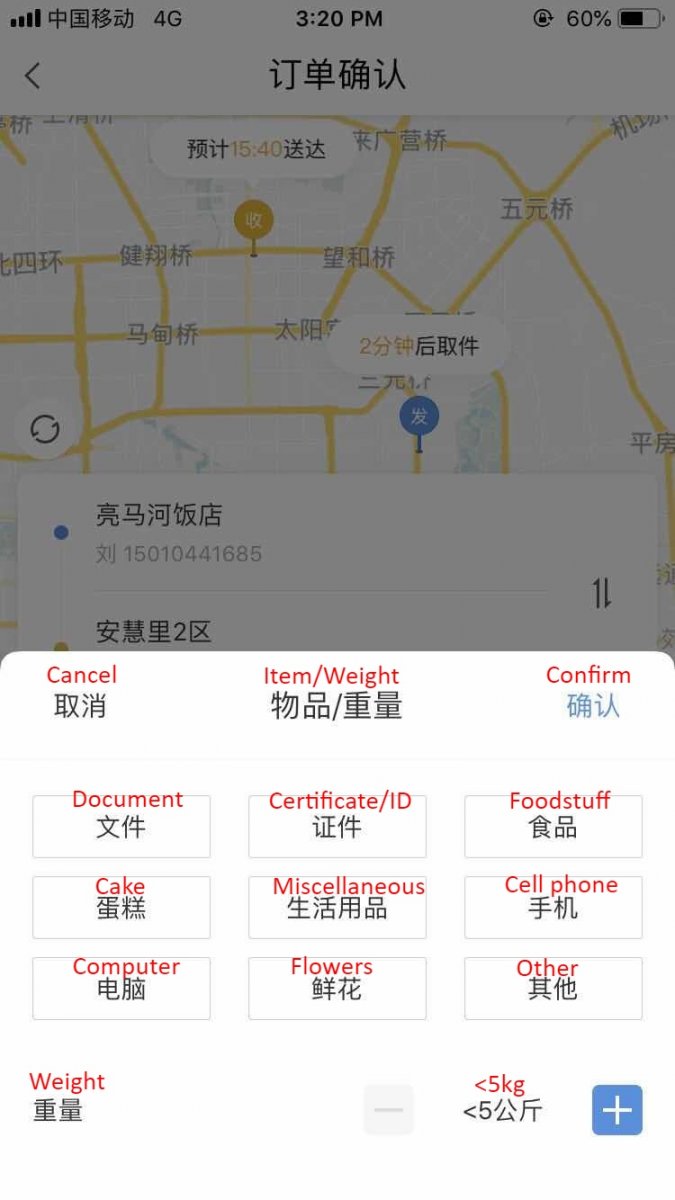
Task: Go back from order confirmation (订单确认)
Action: (x=33, y=76)
